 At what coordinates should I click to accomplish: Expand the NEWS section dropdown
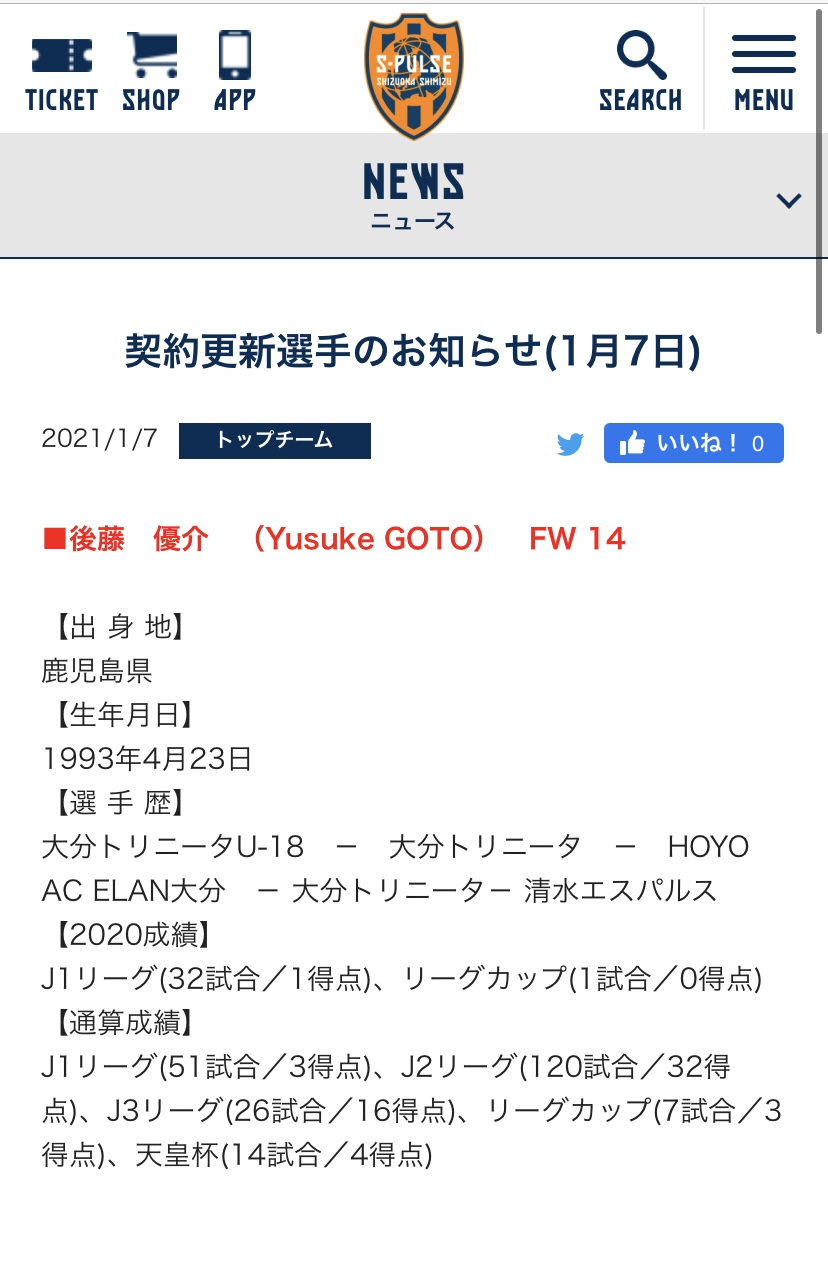click(789, 201)
